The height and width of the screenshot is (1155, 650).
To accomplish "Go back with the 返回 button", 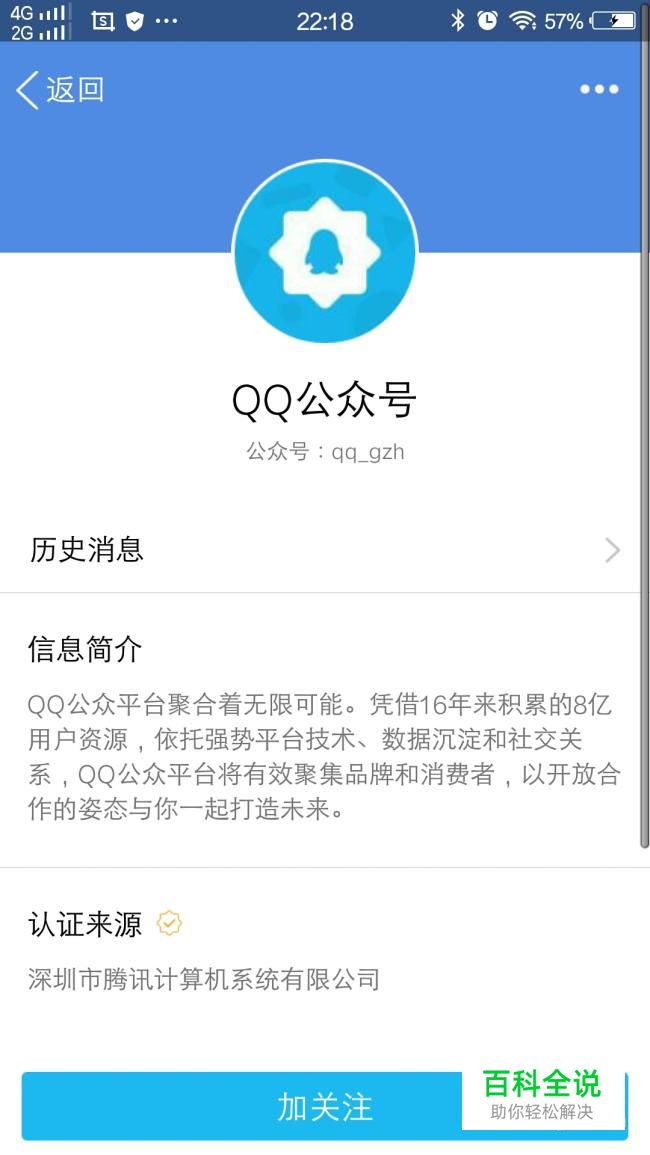I will click(x=60, y=90).
